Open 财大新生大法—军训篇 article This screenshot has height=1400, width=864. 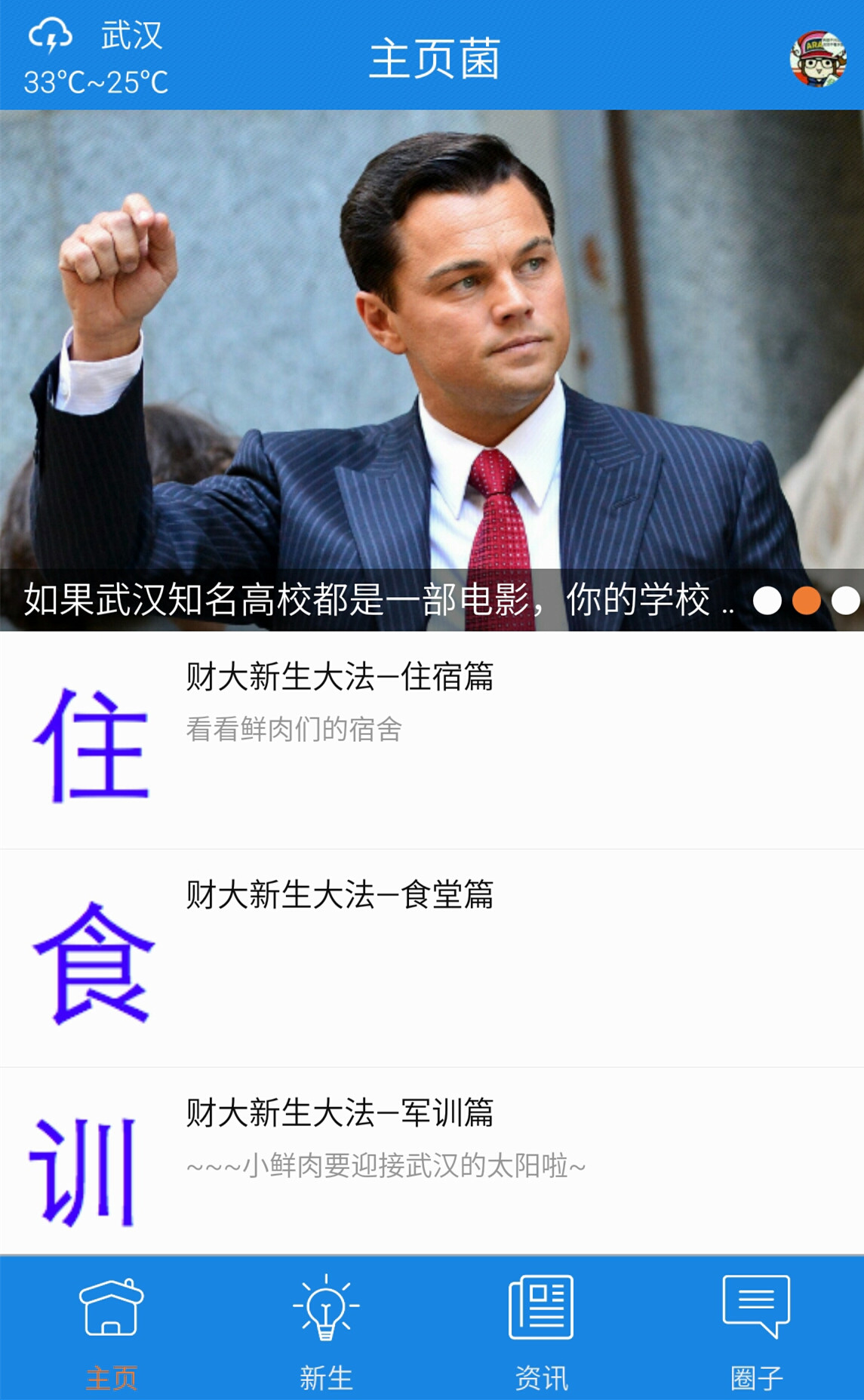432,1162
